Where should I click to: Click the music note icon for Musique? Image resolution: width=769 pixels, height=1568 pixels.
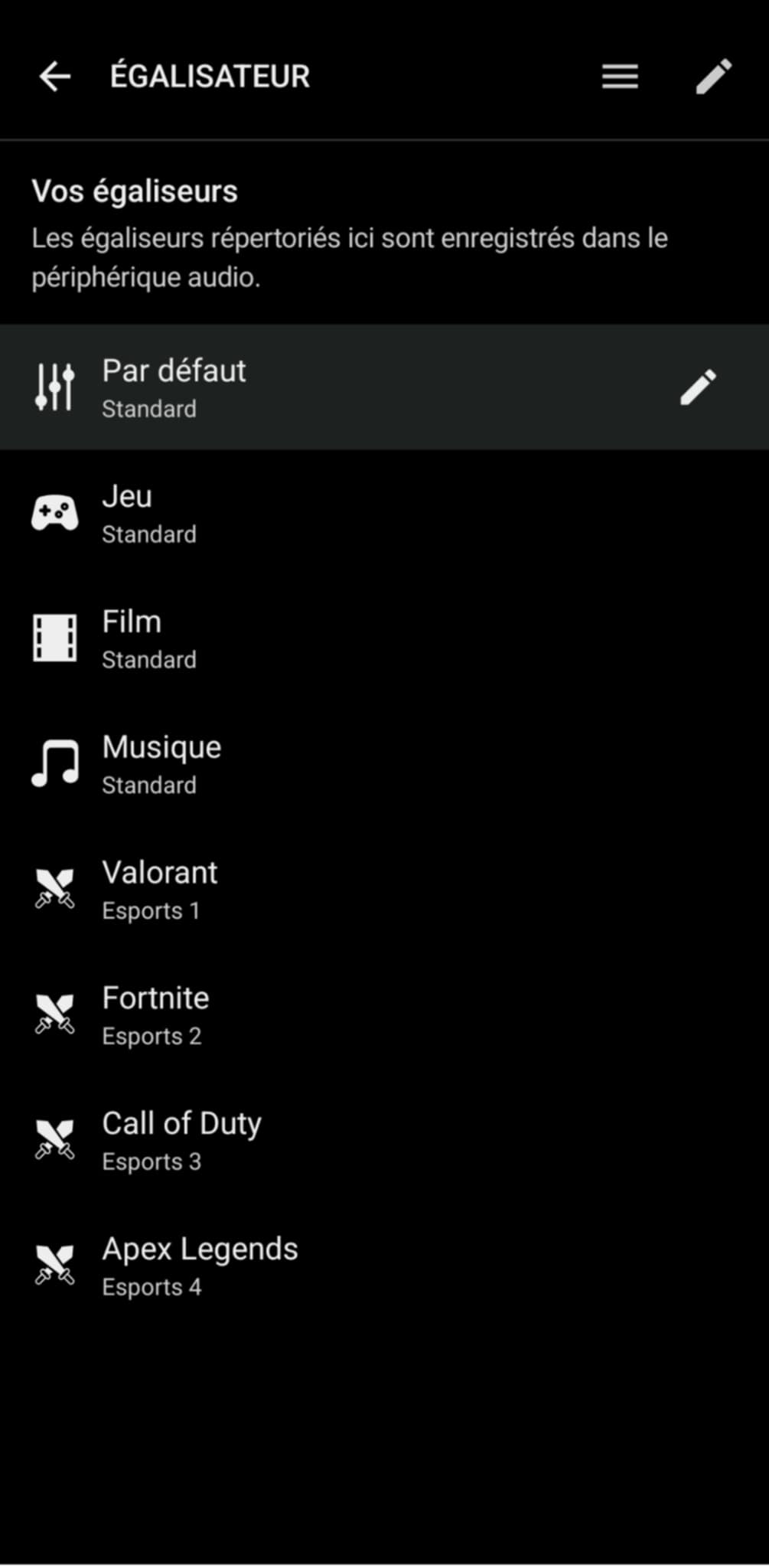click(54, 763)
